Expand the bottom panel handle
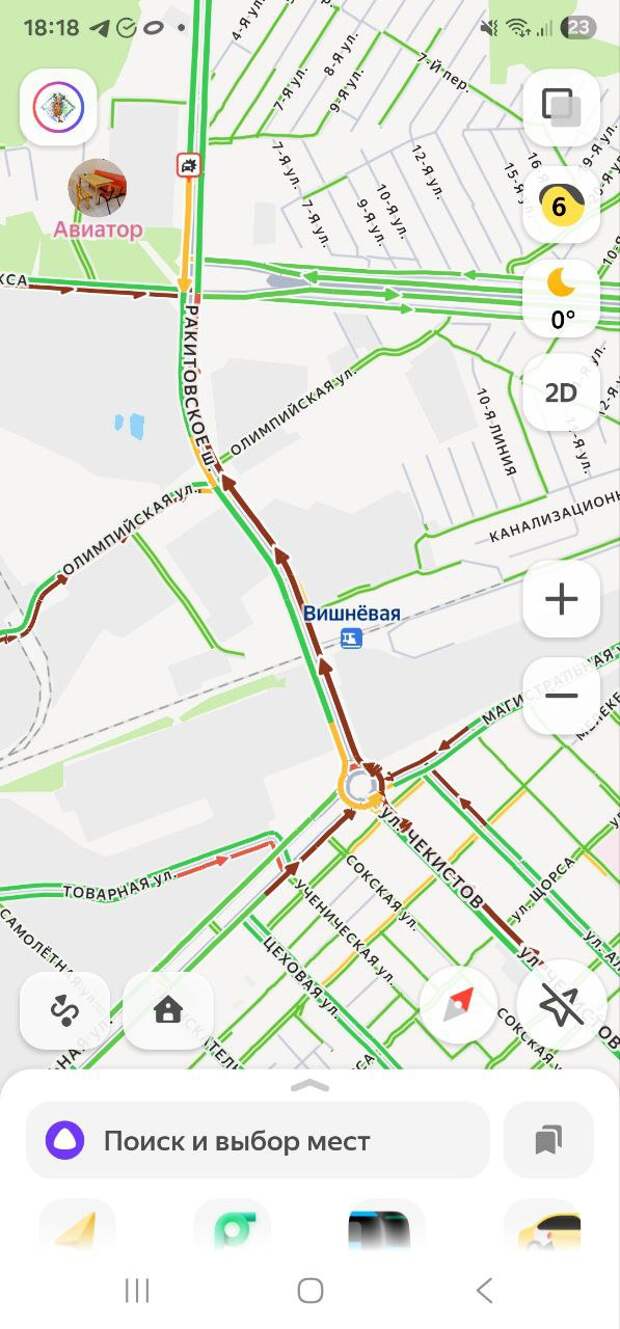This screenshot has width=620, height=1329. click(x=310, y=1086)
